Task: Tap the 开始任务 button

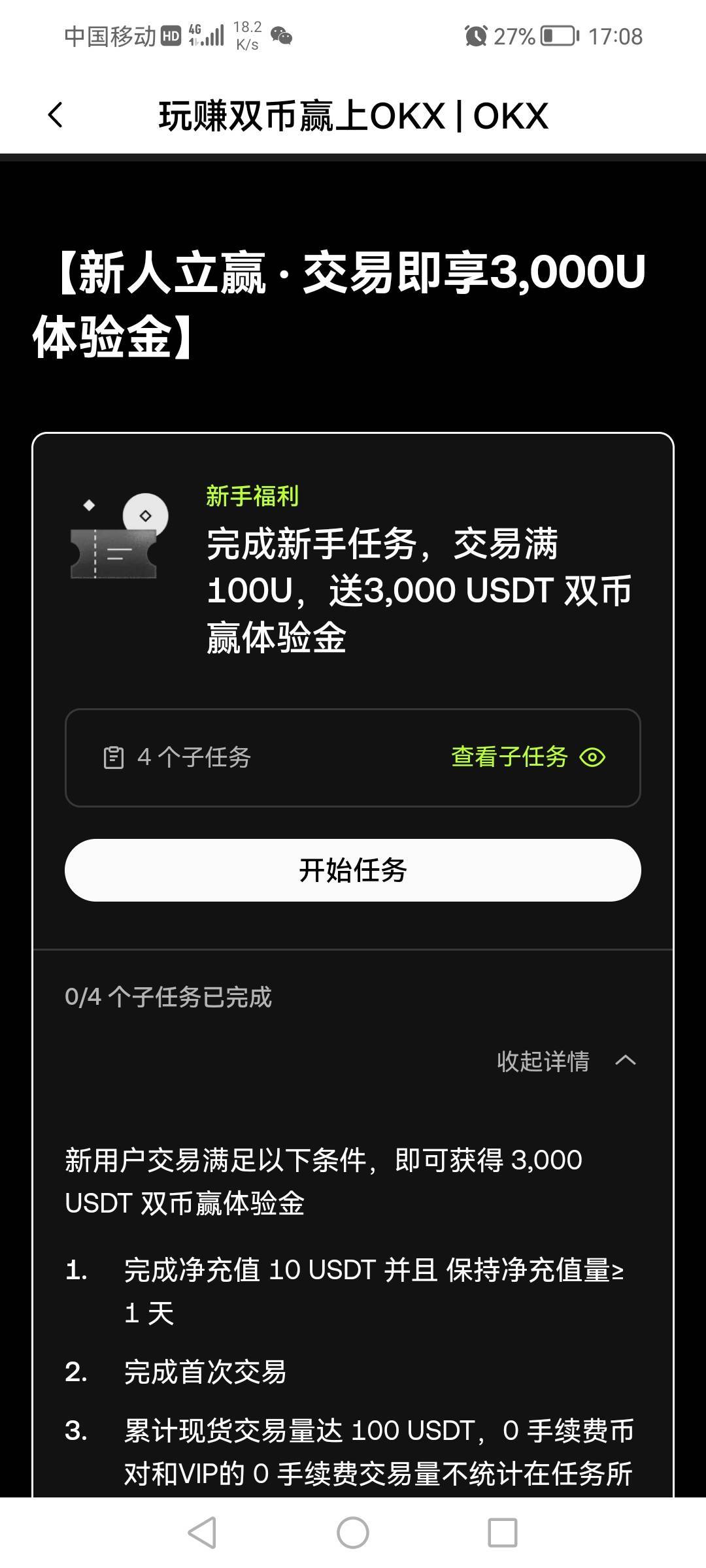Action: point(353,870)
